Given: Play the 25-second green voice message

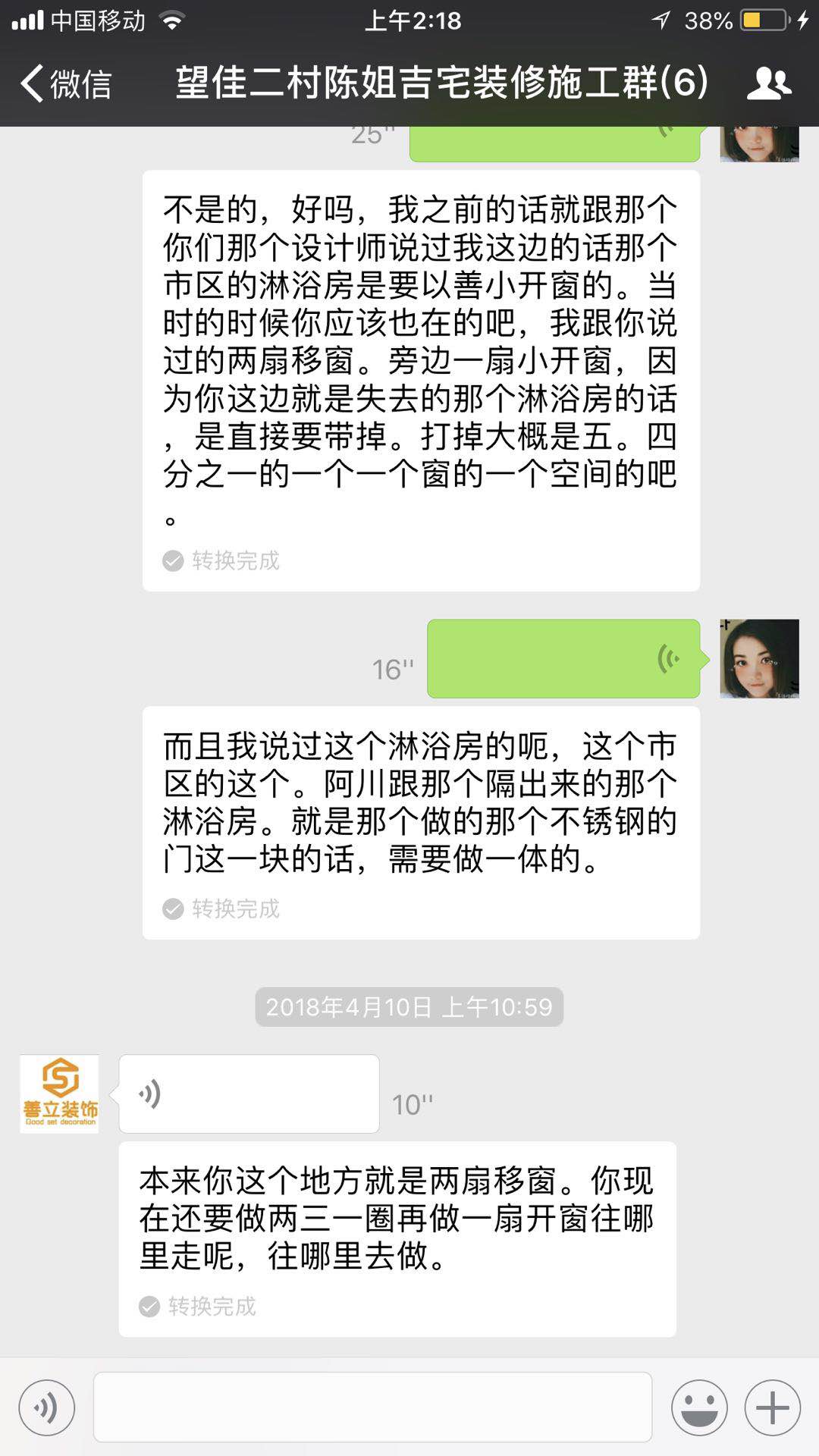Looking at the screenshot, I should click(554, 144).
